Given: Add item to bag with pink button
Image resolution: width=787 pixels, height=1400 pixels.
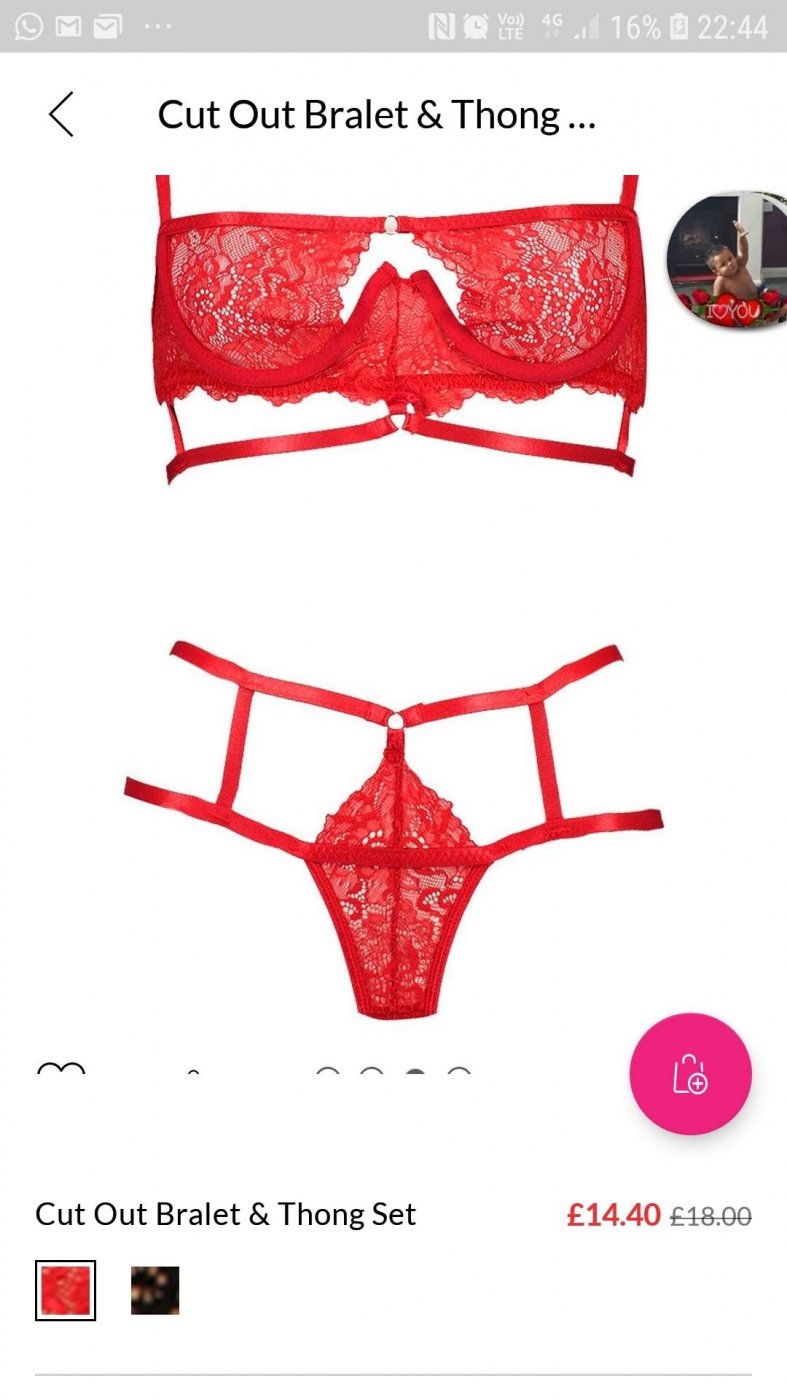Looking at the screenshot, I should pyautogui.click(x=690, y=1074).
